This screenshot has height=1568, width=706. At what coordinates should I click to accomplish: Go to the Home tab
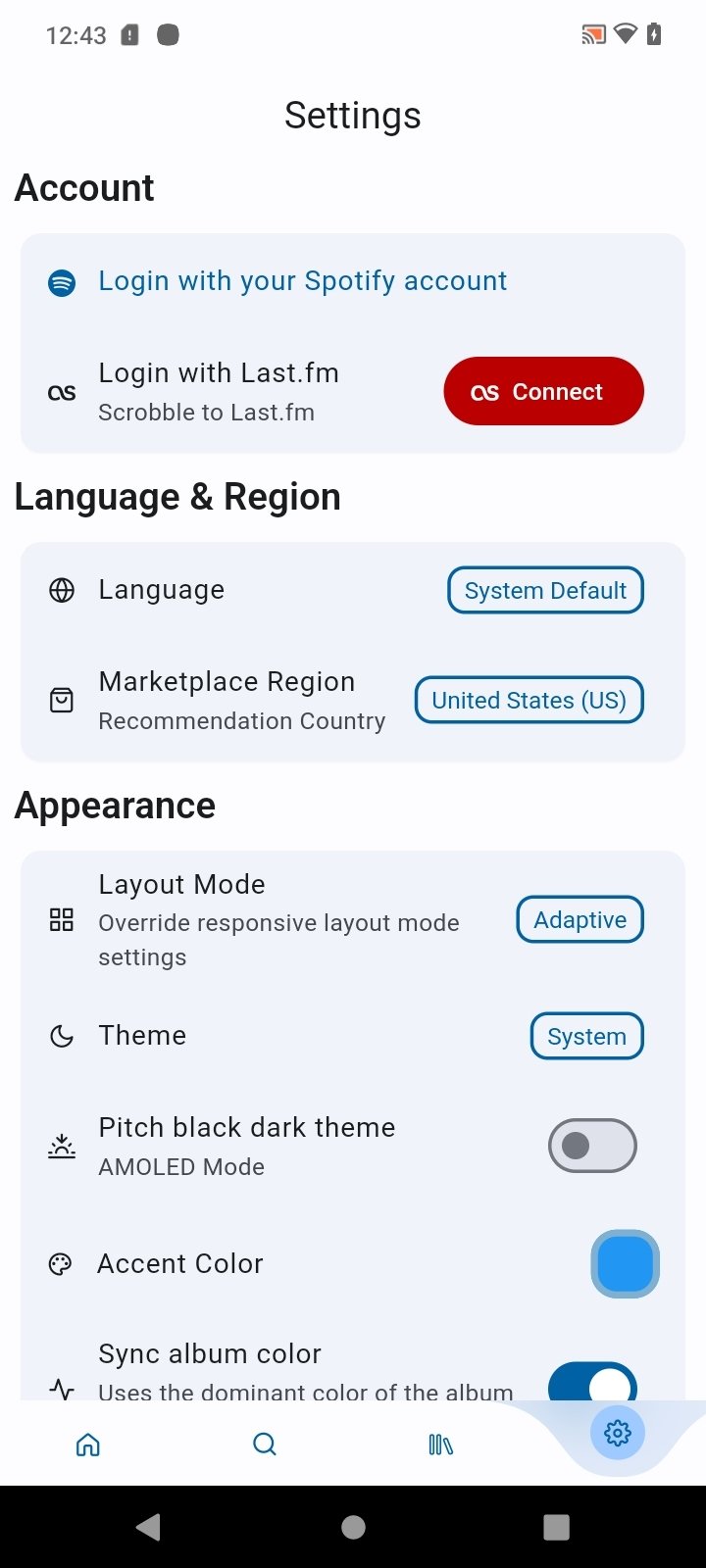[x=88, y=1445]
